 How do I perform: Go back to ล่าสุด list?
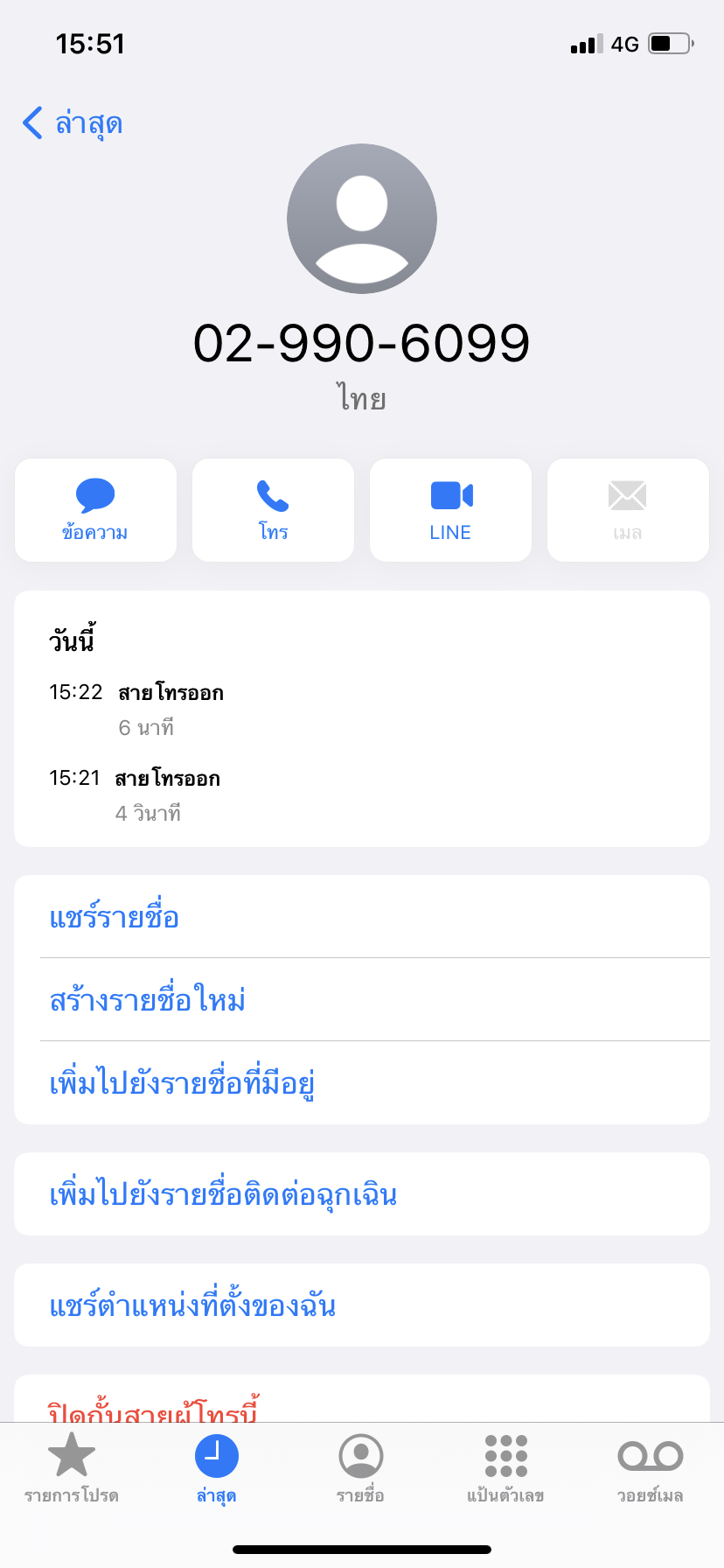tap(72, 123)
